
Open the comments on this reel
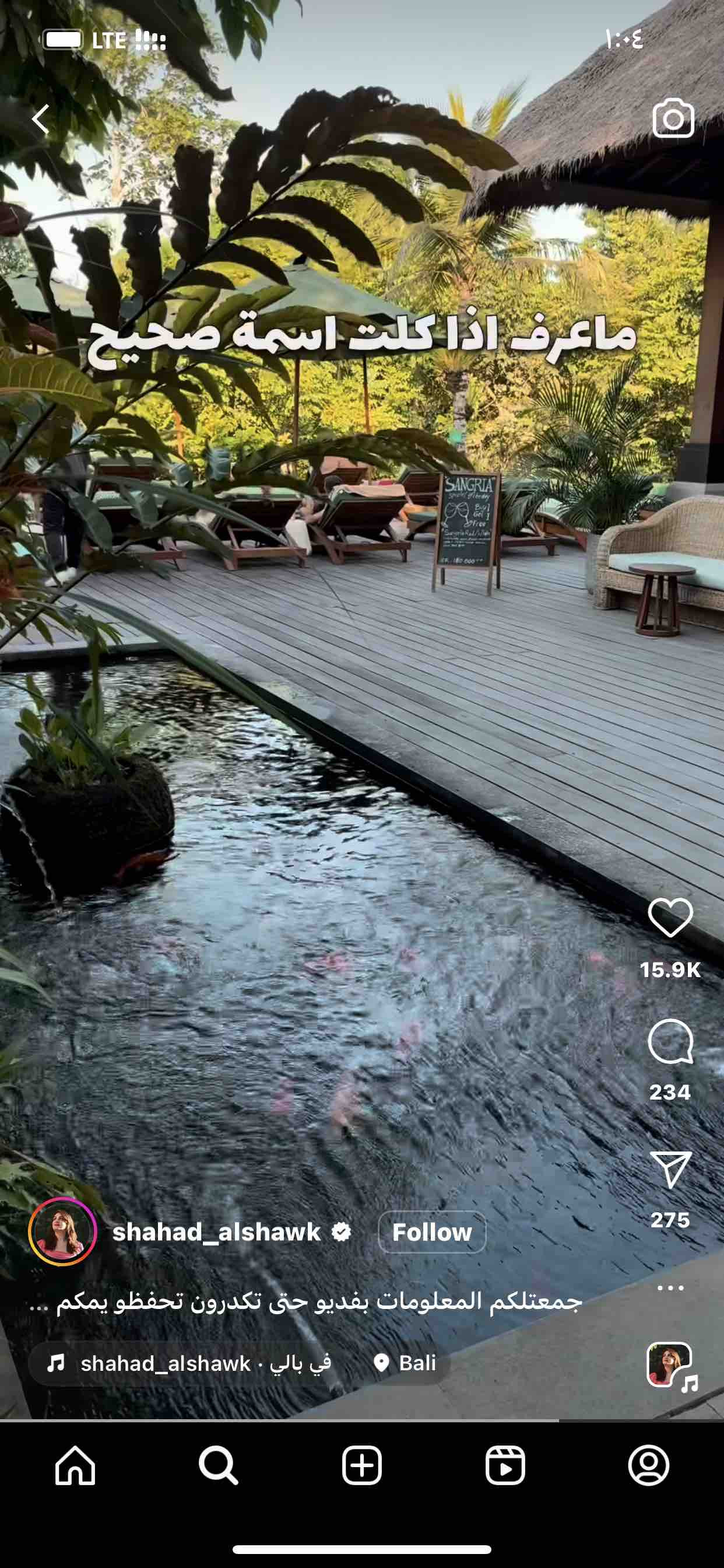(670, 1041)
